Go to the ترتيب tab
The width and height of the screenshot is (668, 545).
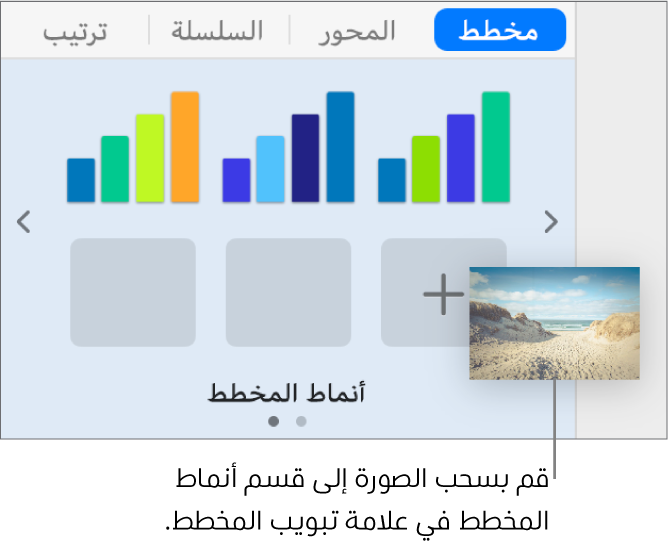point(75,31)
